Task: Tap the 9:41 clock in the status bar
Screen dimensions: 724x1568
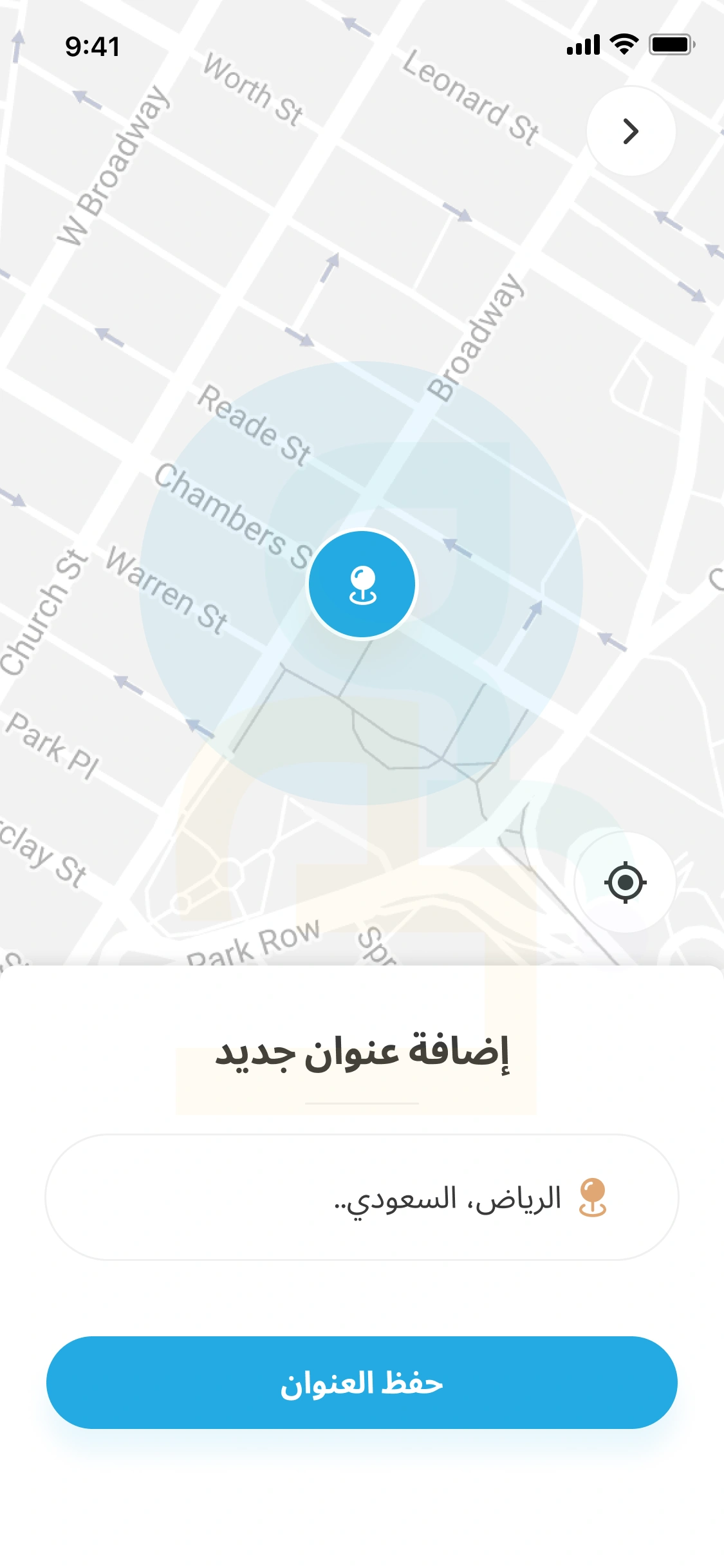Action: 92,45
